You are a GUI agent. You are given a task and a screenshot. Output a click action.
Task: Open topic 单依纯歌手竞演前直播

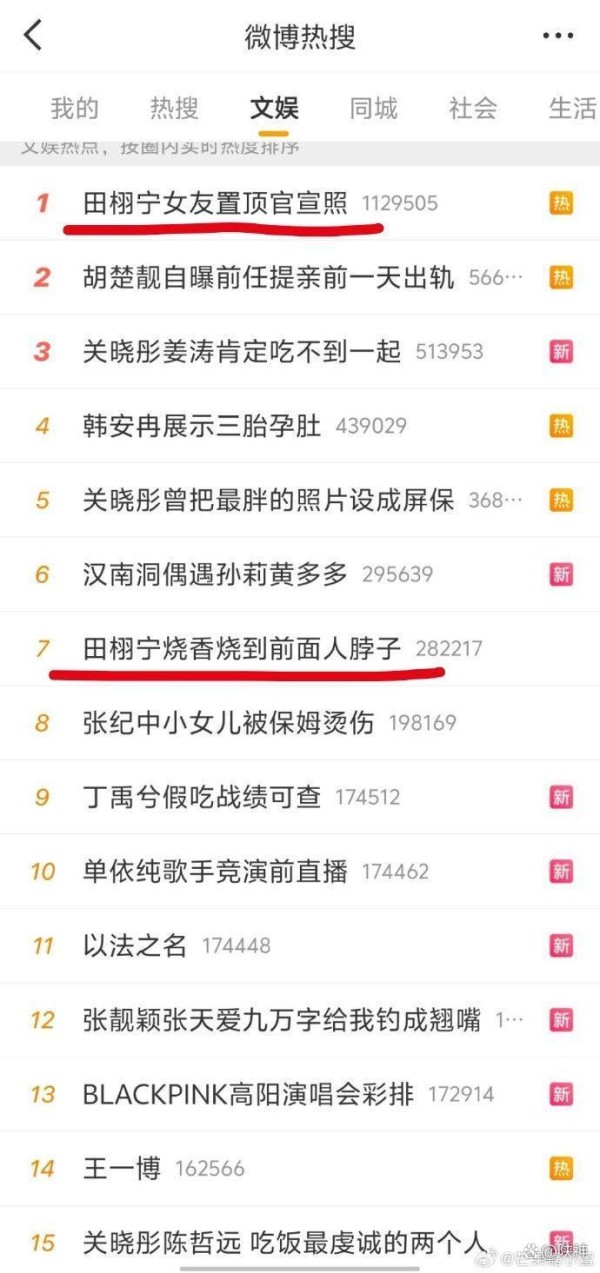coord(215,871)
